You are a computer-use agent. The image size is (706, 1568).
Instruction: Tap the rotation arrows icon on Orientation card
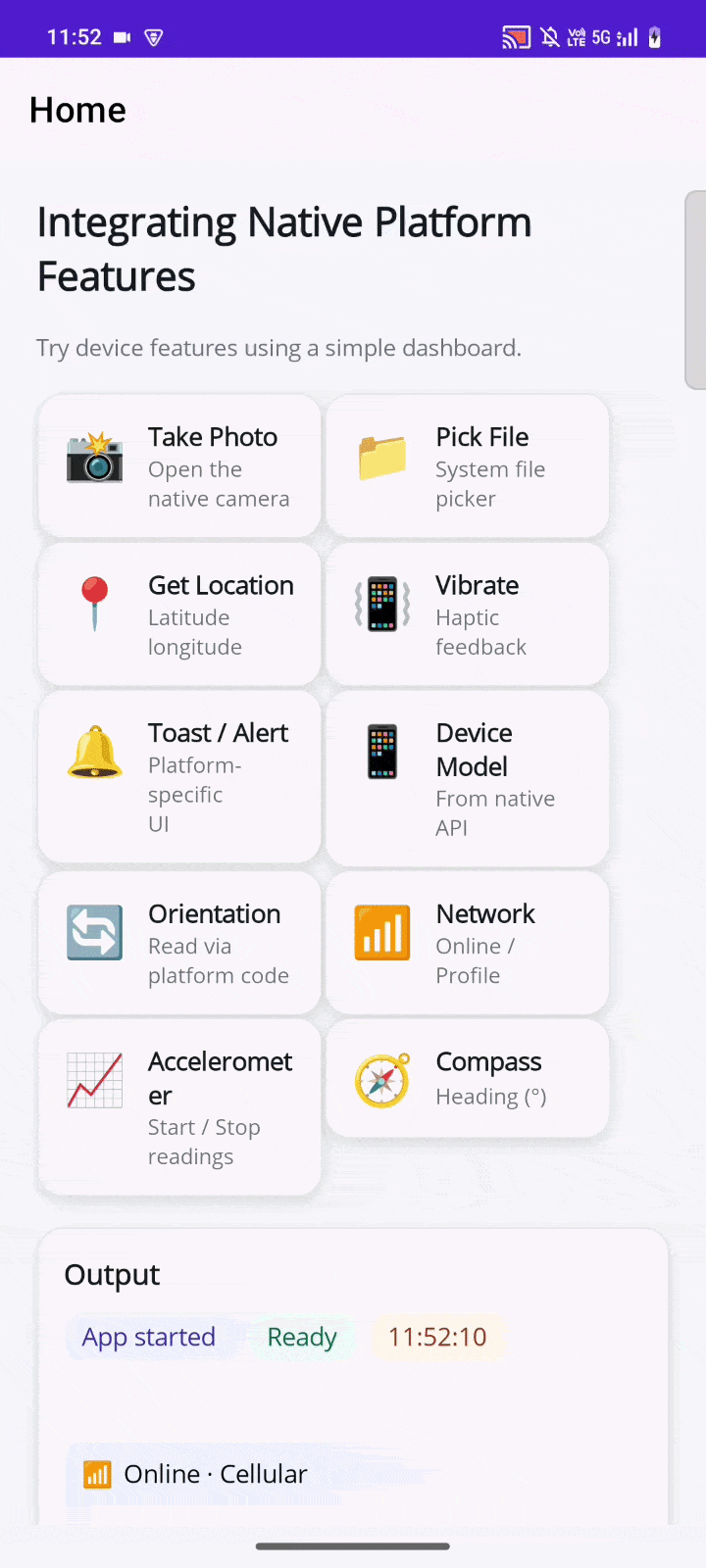[94, 933]
